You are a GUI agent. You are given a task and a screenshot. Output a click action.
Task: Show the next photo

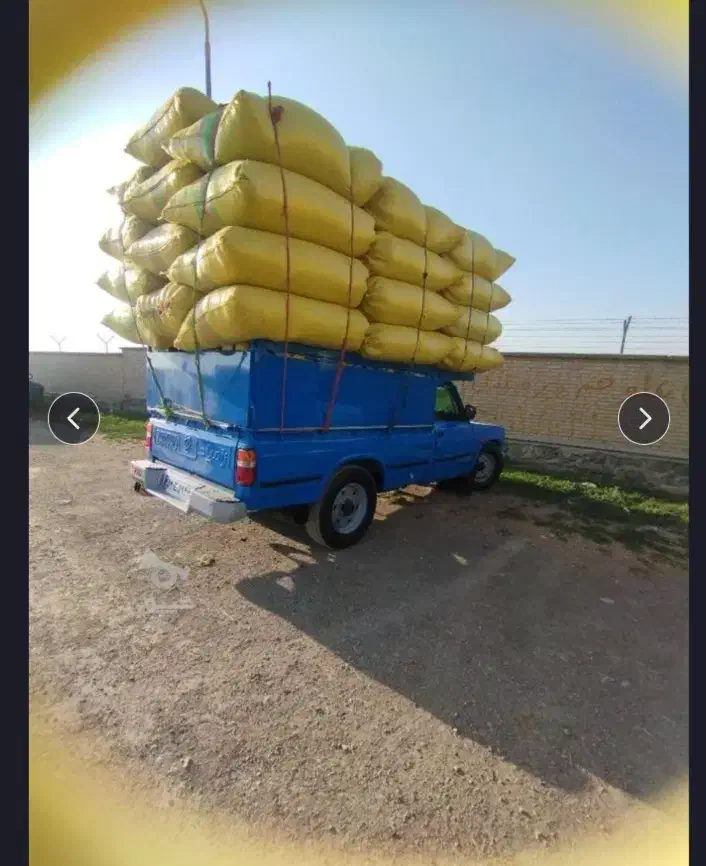click(x=644, y=418)
